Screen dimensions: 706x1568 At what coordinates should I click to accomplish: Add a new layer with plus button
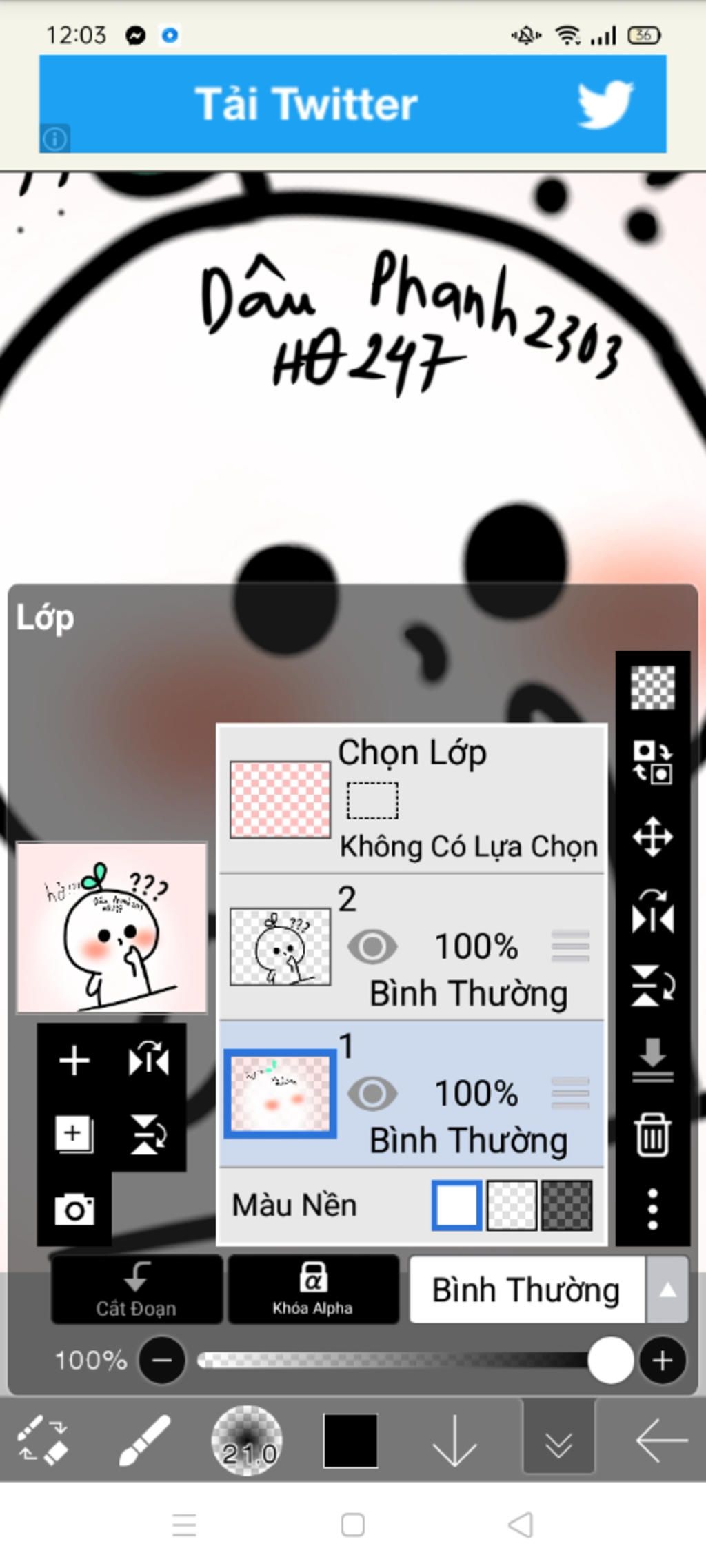[74, 1060]
